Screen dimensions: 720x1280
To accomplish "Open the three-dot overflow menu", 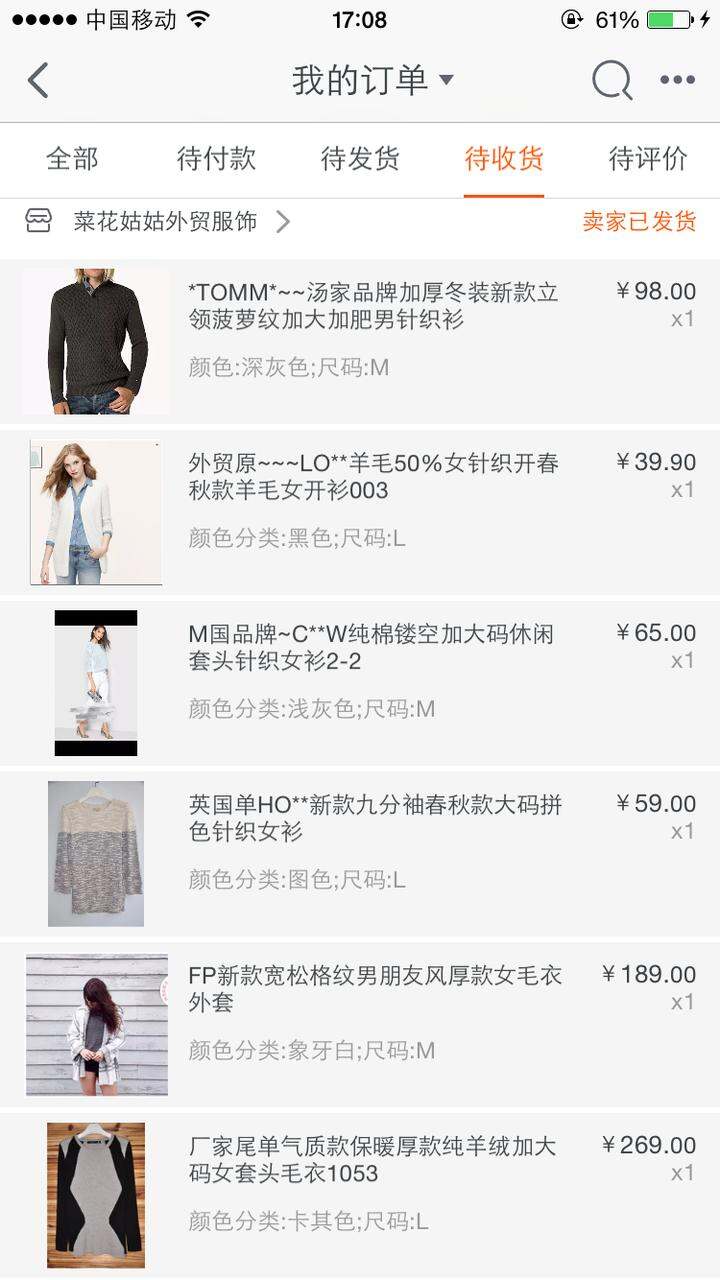I will tap(677, 80).
